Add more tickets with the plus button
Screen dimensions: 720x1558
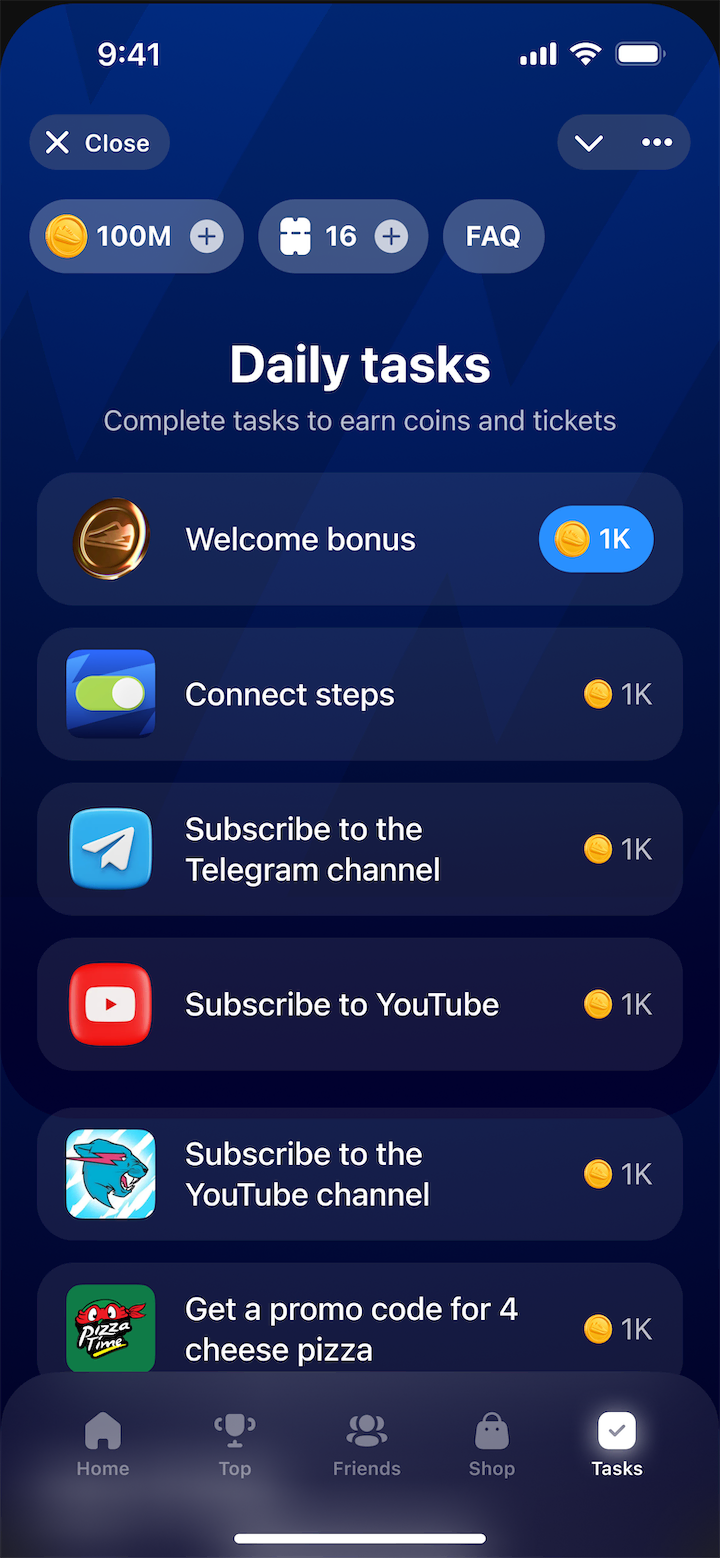pyautogui.click(x=391, y=237)
